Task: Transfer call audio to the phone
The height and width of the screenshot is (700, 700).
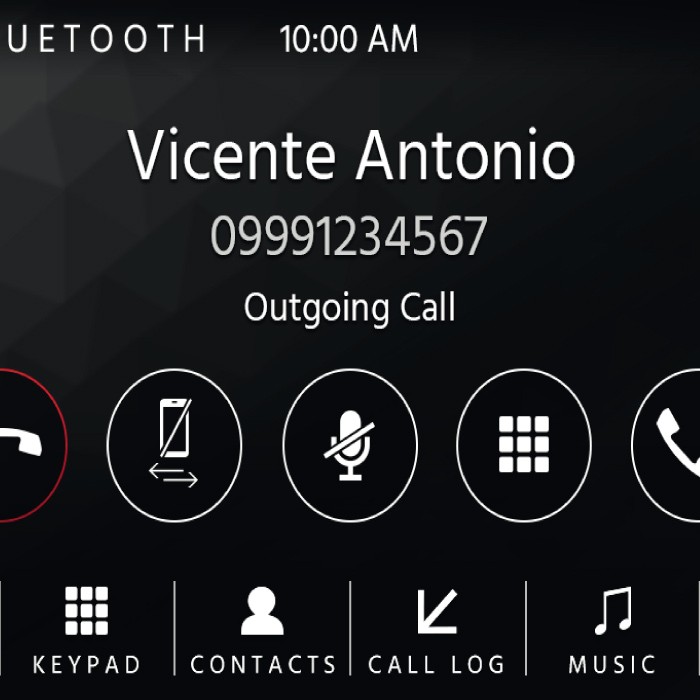Action: coord(174,444)
